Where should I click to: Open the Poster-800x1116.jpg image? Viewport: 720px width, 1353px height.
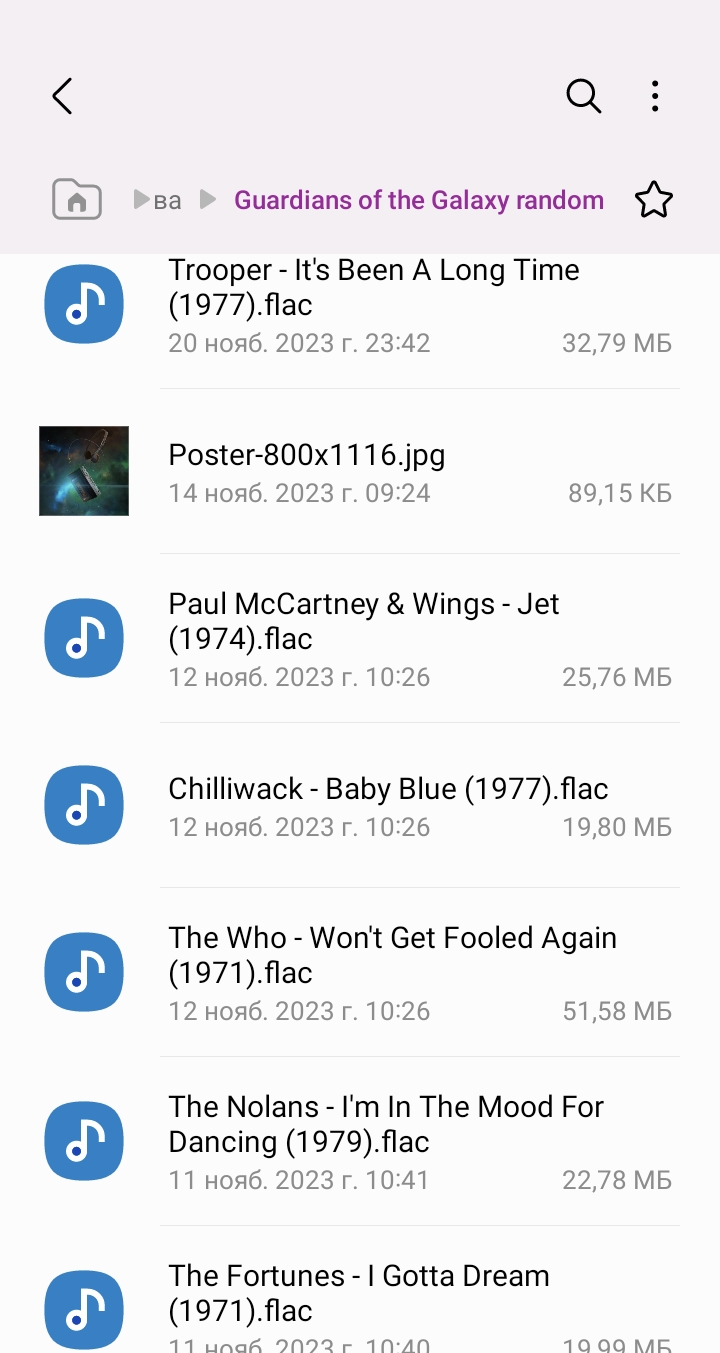(307, 471)
